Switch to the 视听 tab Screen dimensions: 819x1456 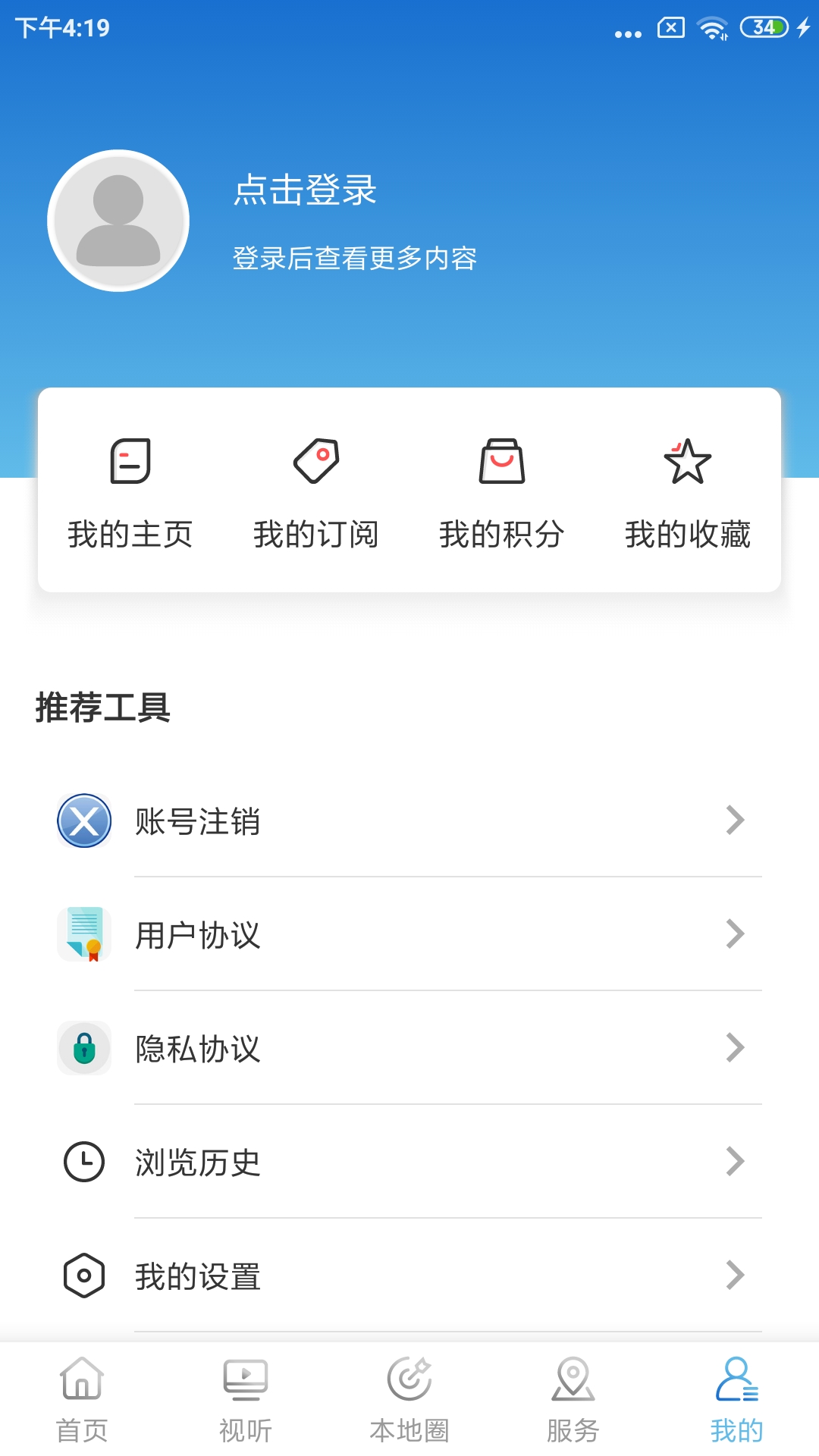pos(245,1403)
